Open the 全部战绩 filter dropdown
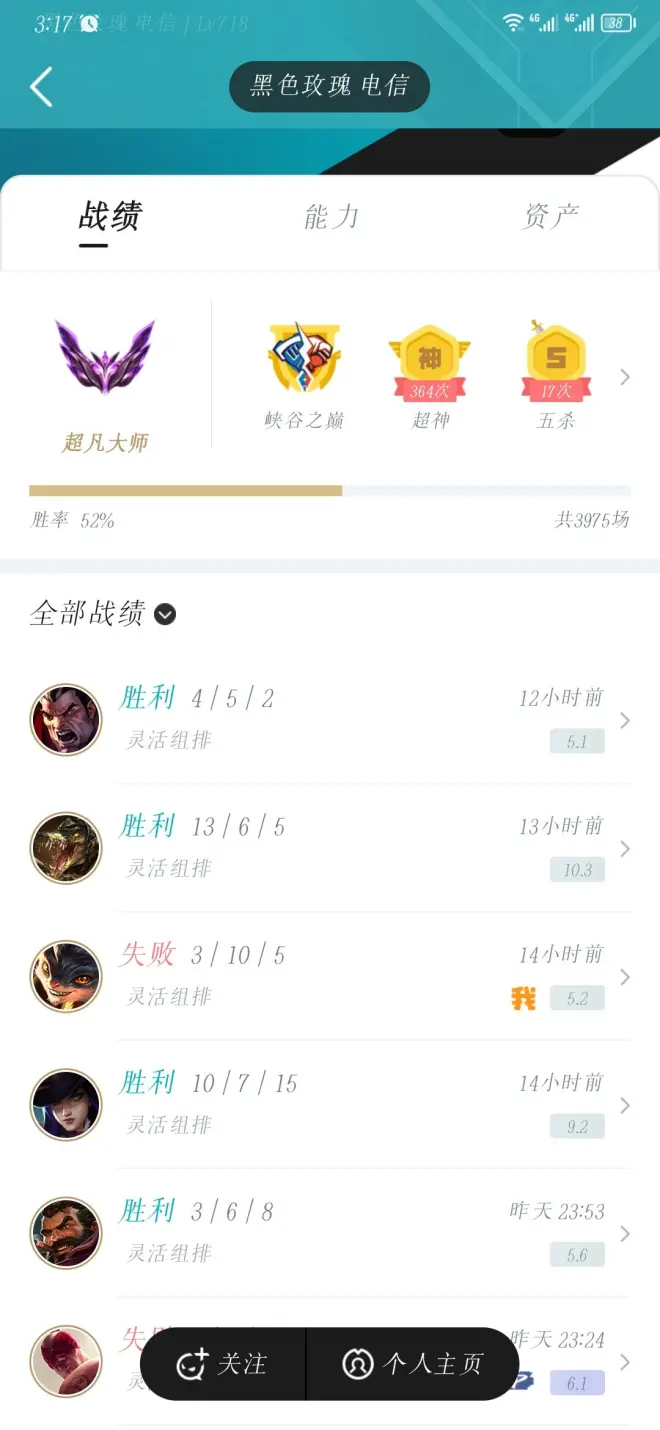The image size is (660, 1430). pos(165,614)
